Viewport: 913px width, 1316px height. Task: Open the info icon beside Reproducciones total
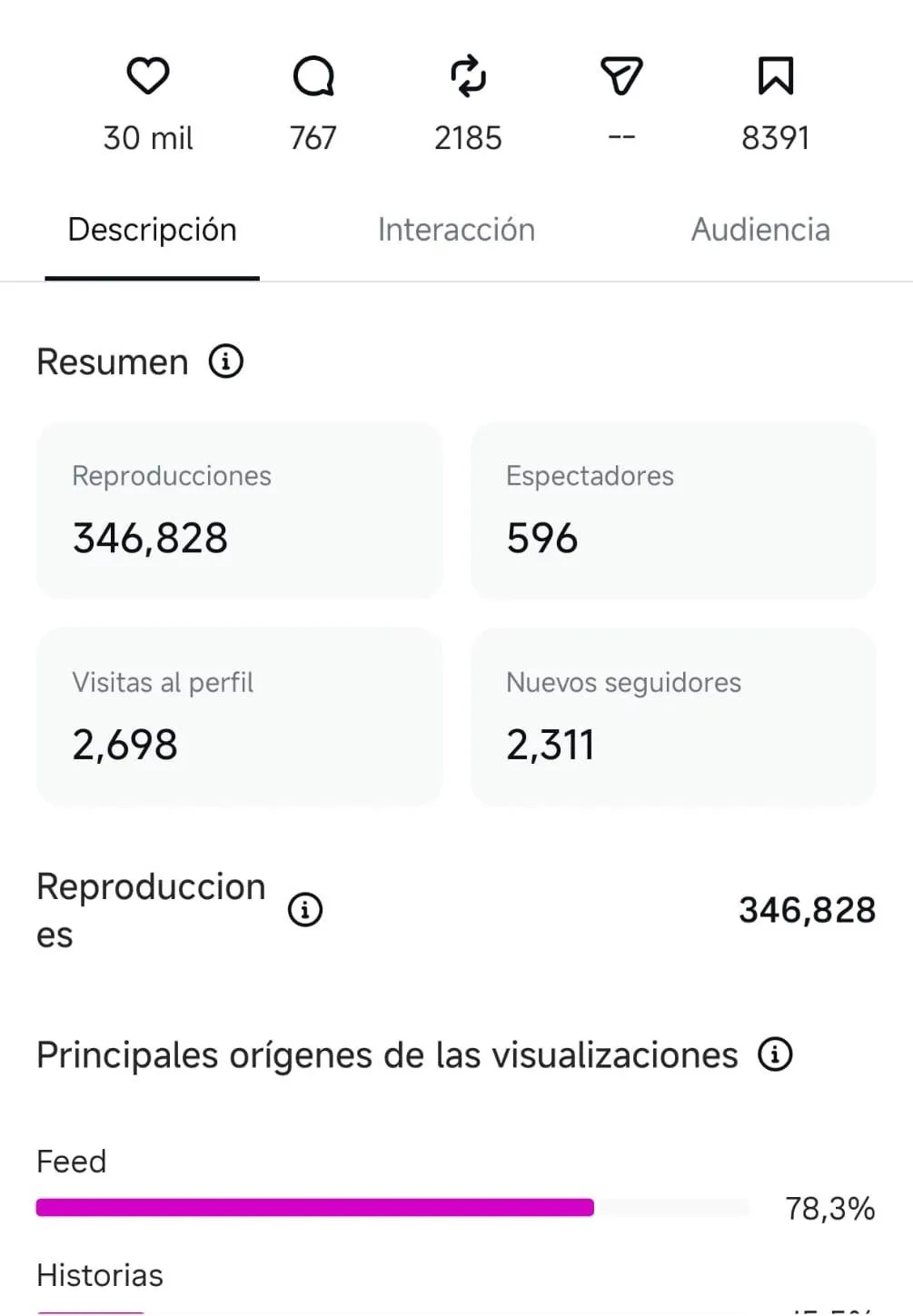click(x=305, y=909)
